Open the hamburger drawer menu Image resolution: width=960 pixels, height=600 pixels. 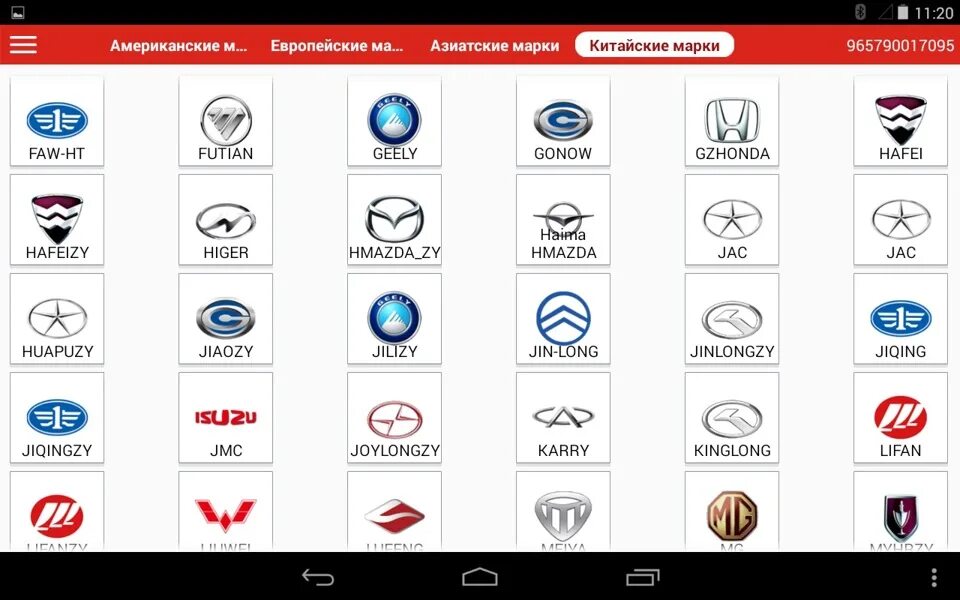click(x=23, y=45)
